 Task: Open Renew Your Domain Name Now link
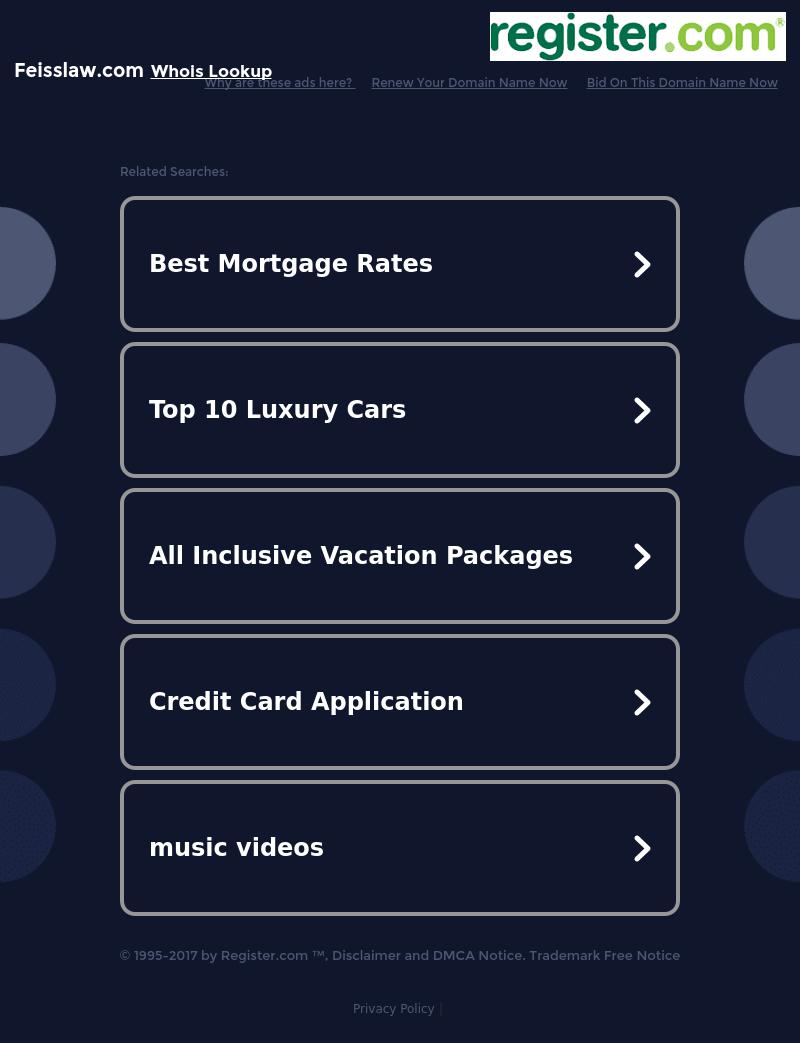(x=469, y=83)
